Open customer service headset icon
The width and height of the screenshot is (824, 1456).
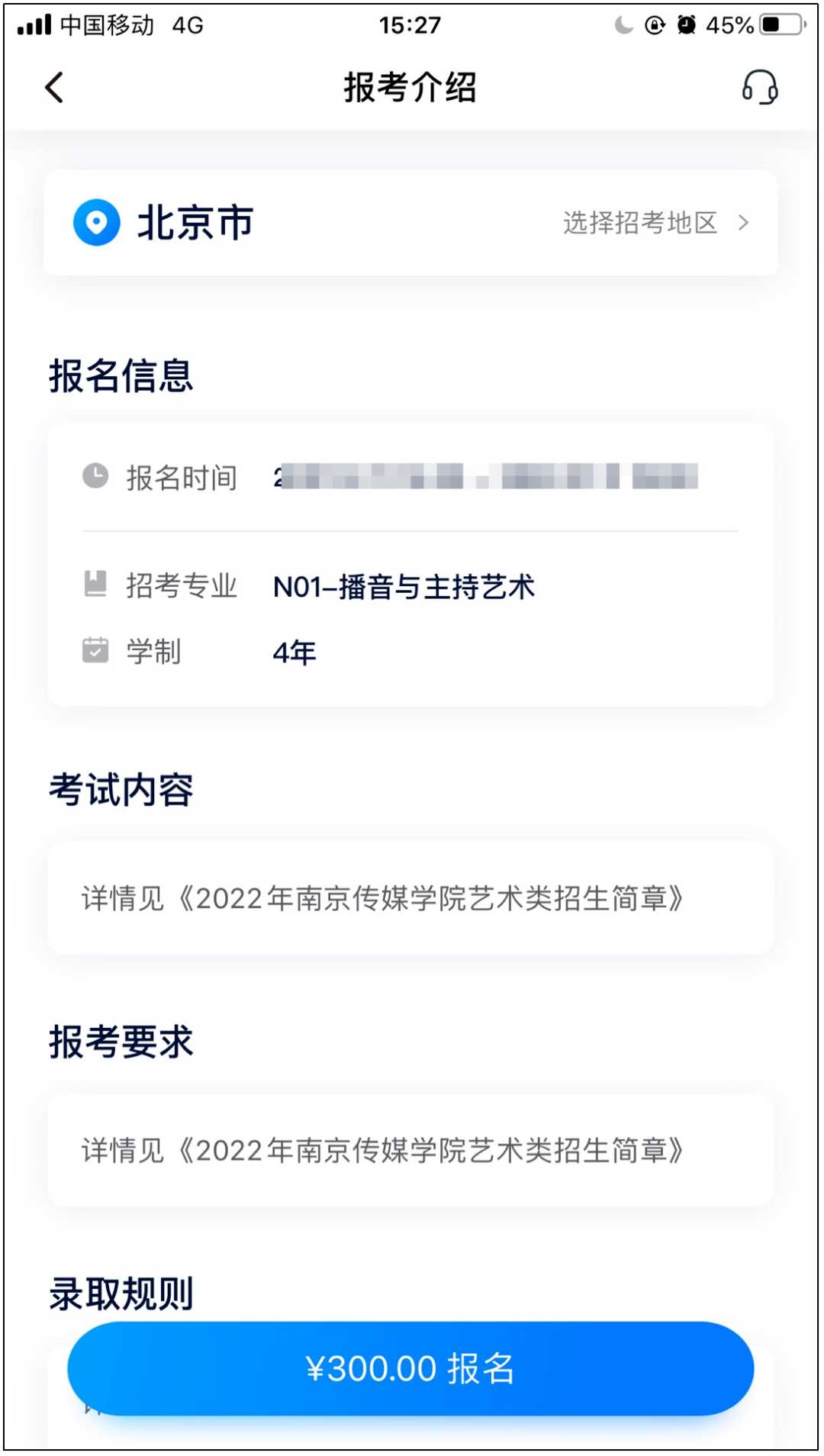click(760, 88)
